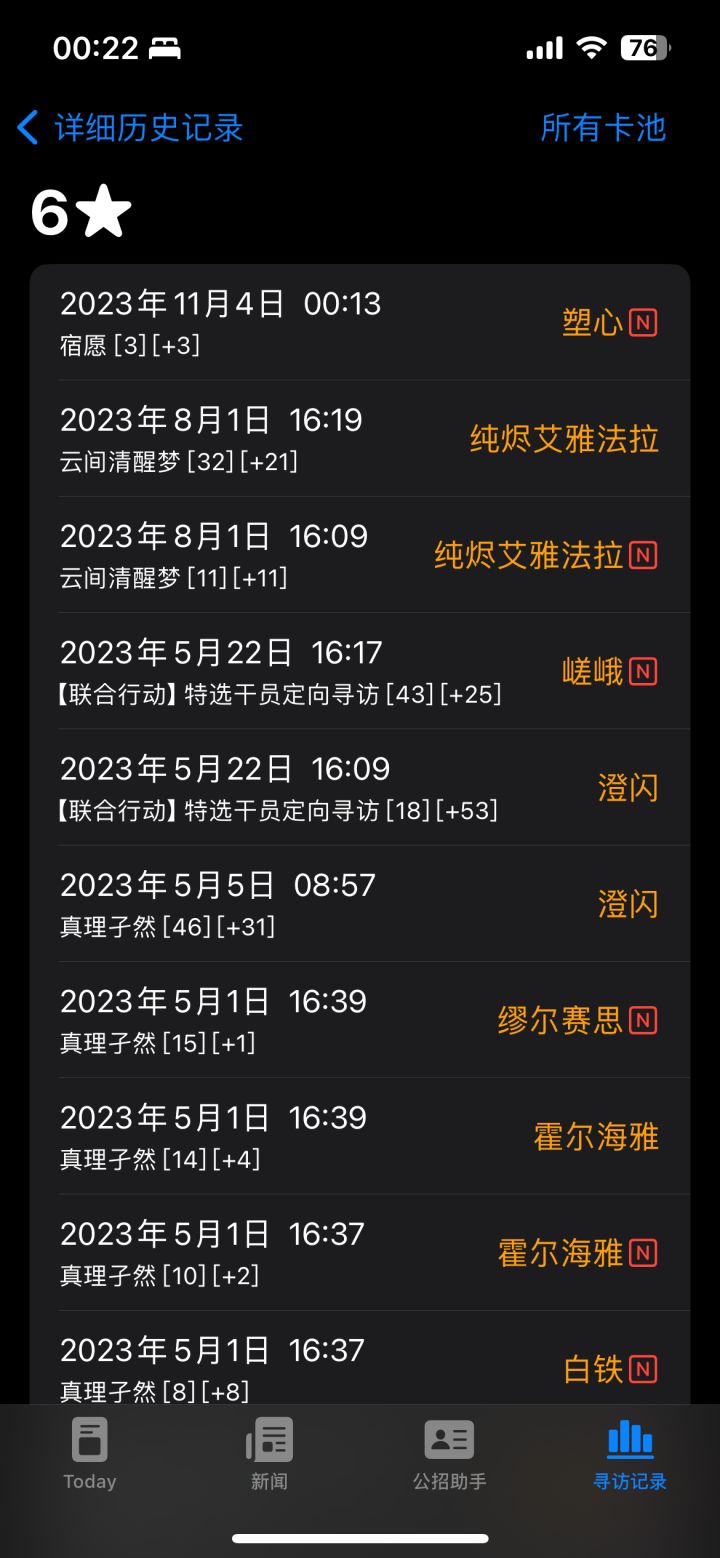This screenshot has width=720, height=1558.
Task: Switch to the 新闻 tab
Action: click(269, 1455)
